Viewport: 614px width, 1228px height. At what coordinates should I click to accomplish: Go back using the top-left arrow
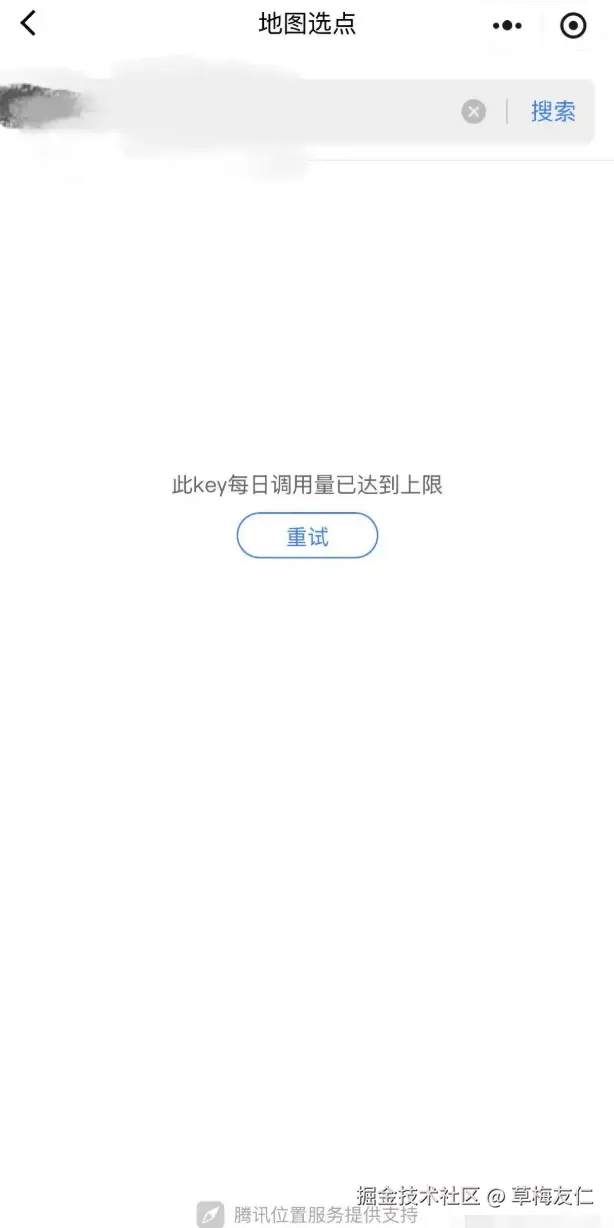[28, 24]
